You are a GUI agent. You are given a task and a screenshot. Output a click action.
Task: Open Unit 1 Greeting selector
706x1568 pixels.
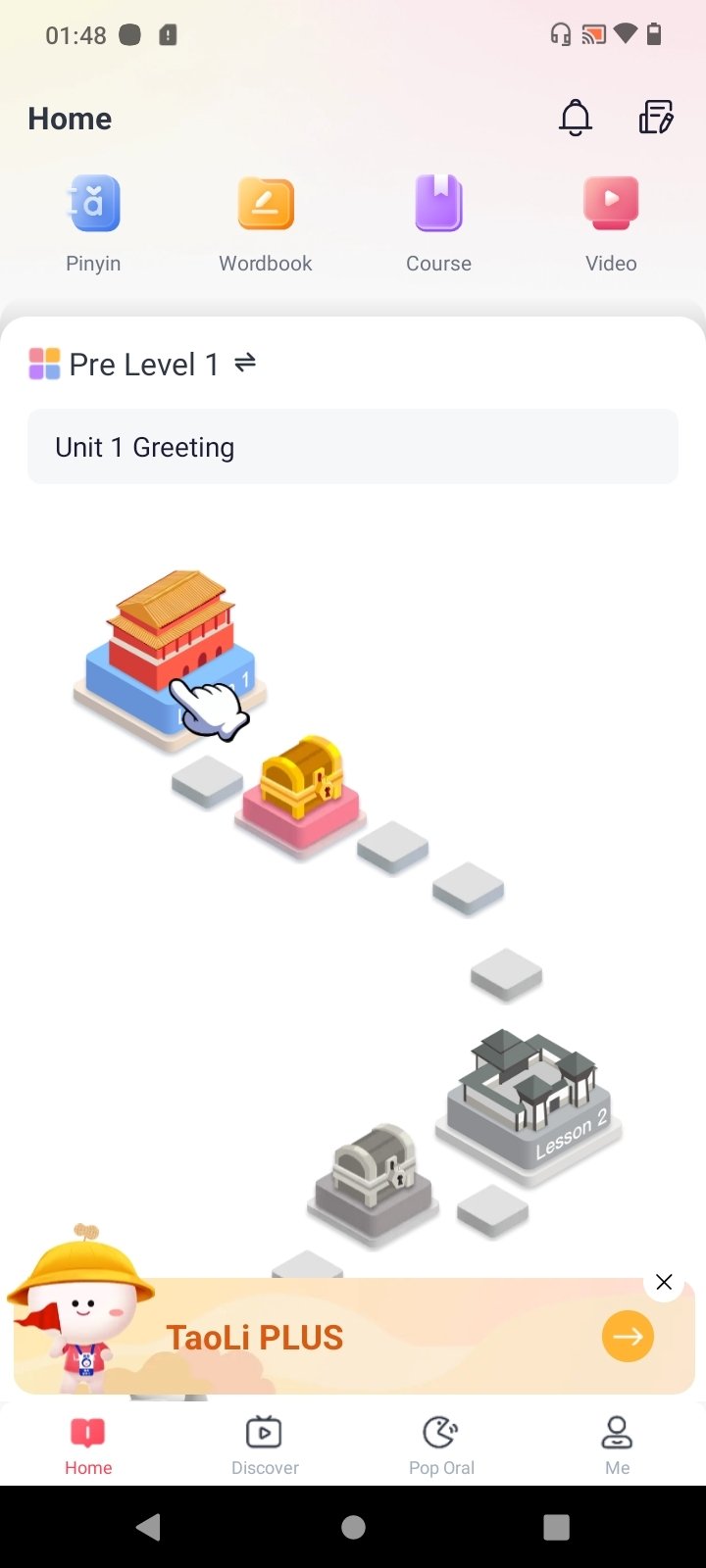tap(353, 447)
